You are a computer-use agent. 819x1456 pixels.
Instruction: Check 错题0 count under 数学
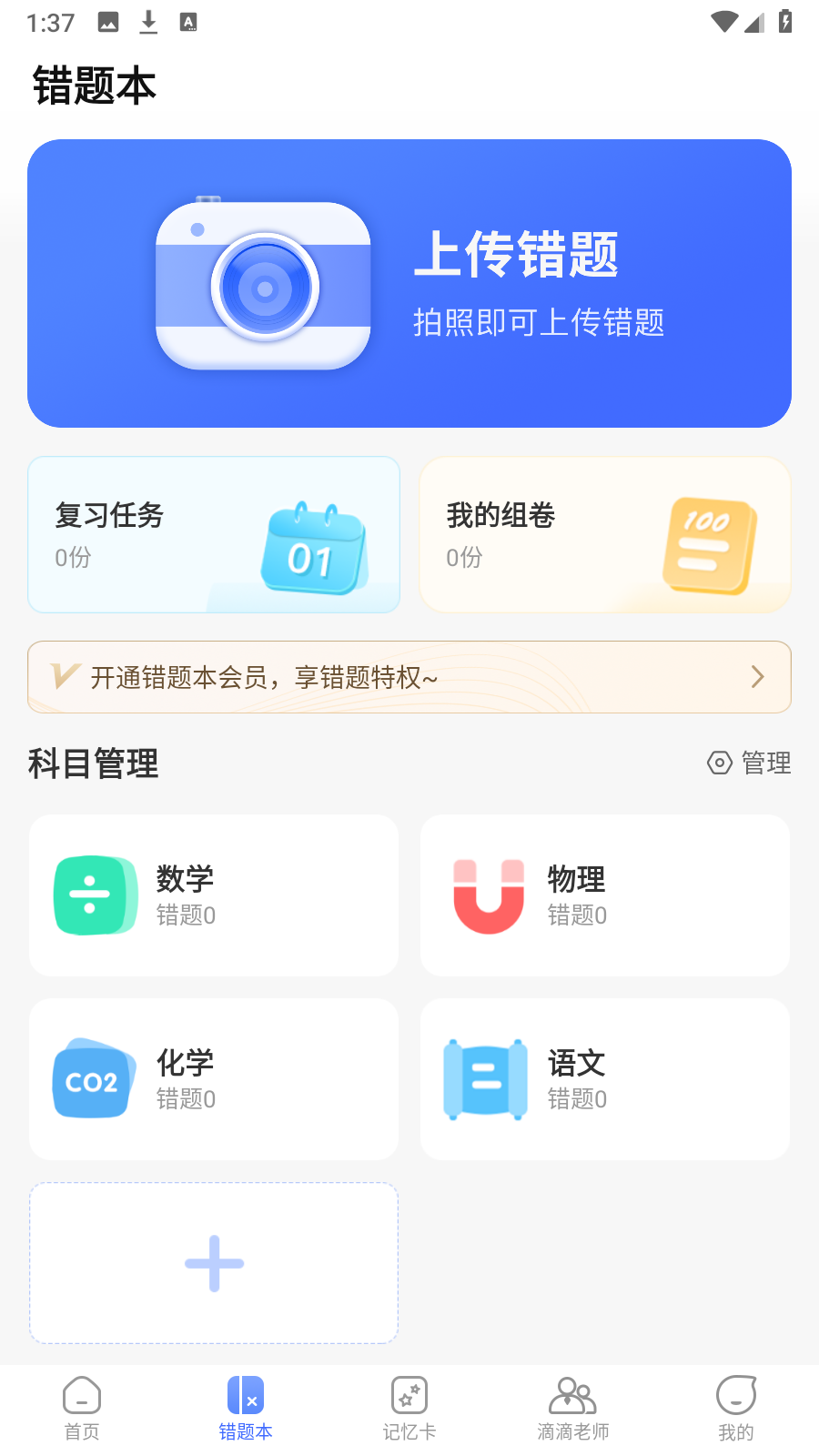click(x=186, y=916)
